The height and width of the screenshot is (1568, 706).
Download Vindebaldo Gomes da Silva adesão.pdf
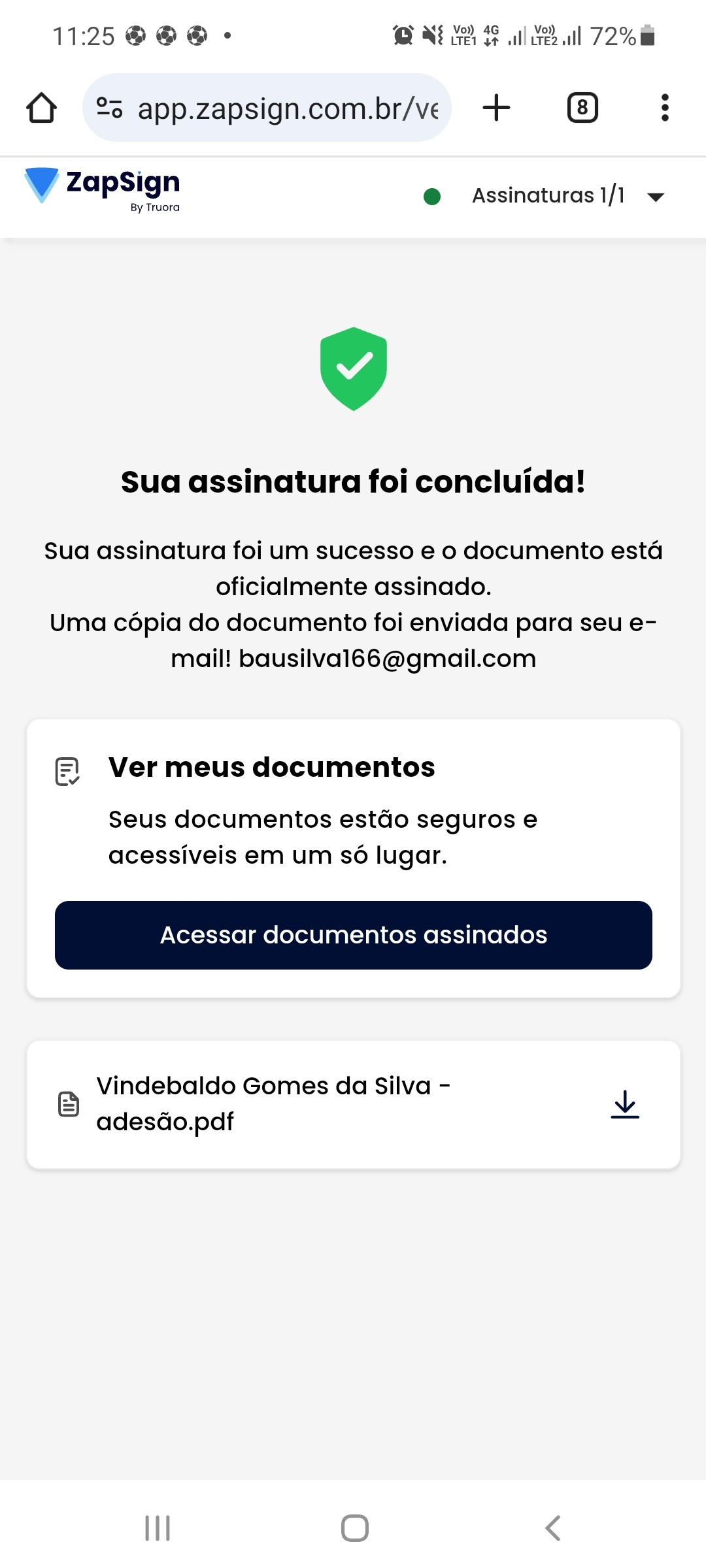pyautogui.click(x=624, y=1104)
